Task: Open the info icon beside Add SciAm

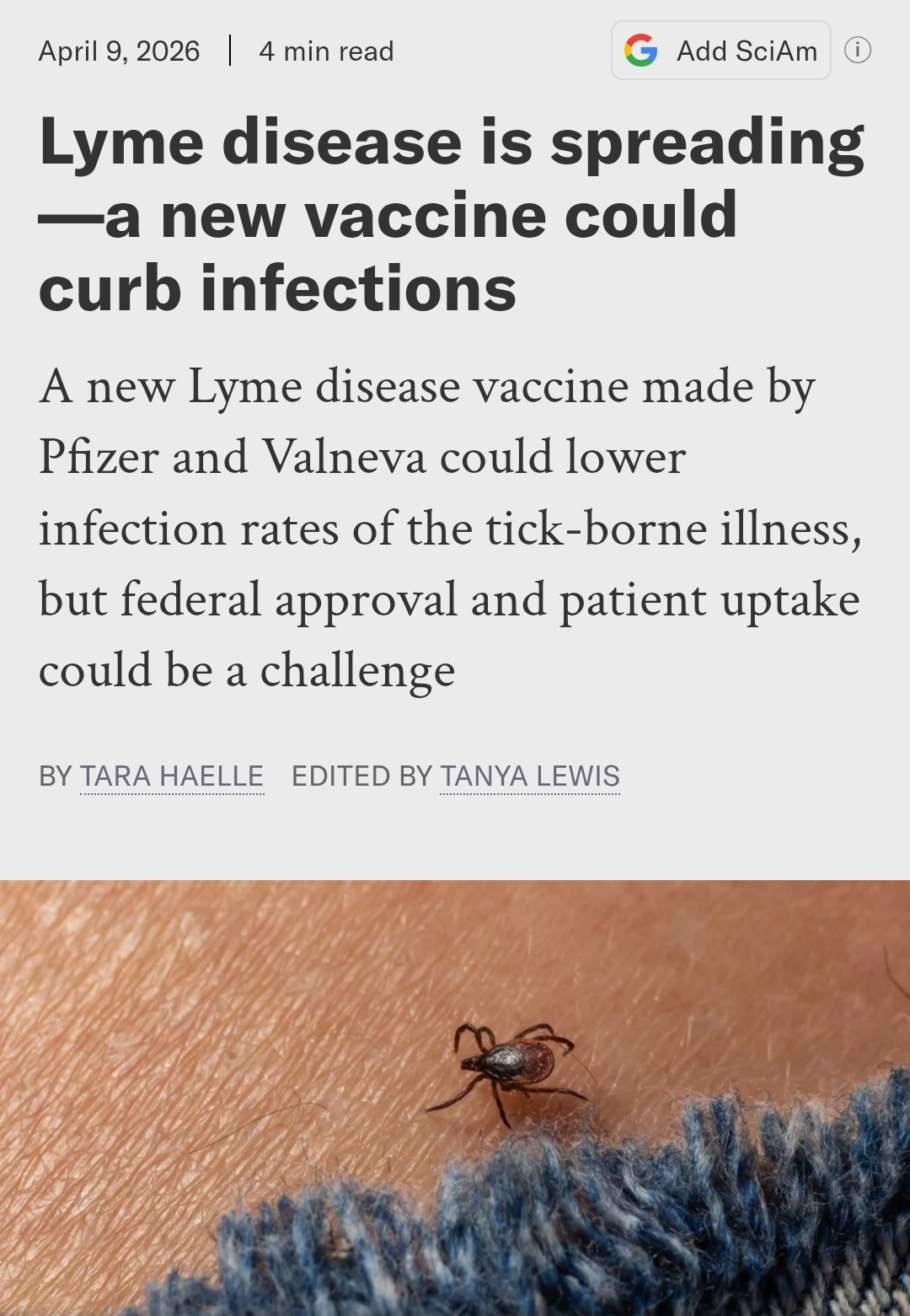Action: coord(858,51)
